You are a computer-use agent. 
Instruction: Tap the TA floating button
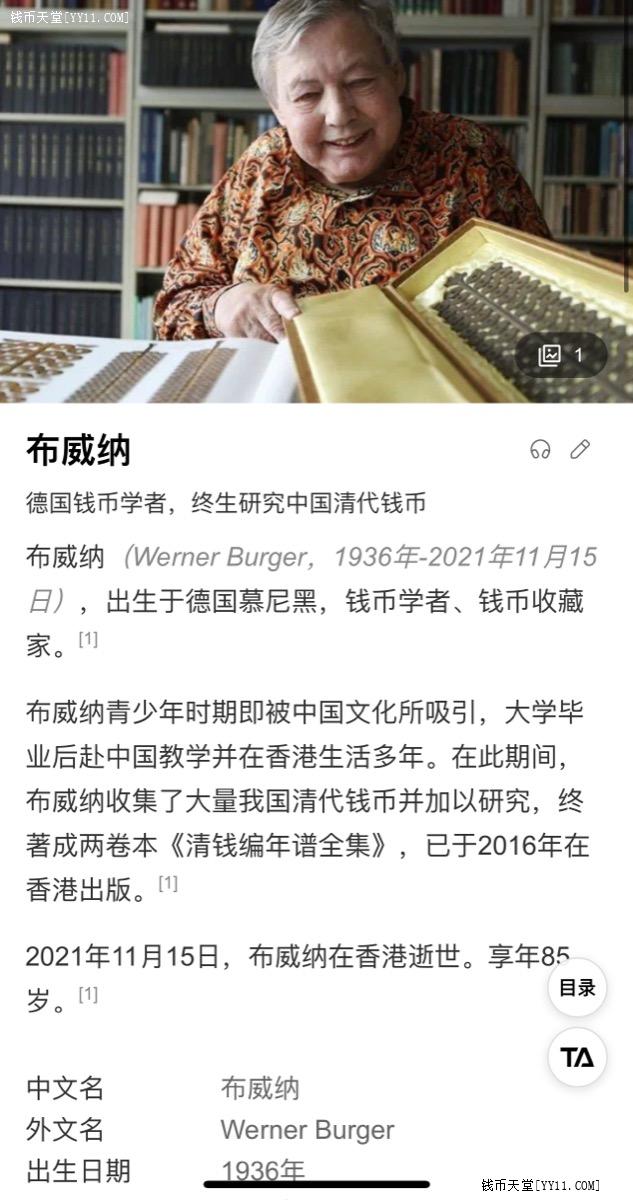(x=577, y=1057)
